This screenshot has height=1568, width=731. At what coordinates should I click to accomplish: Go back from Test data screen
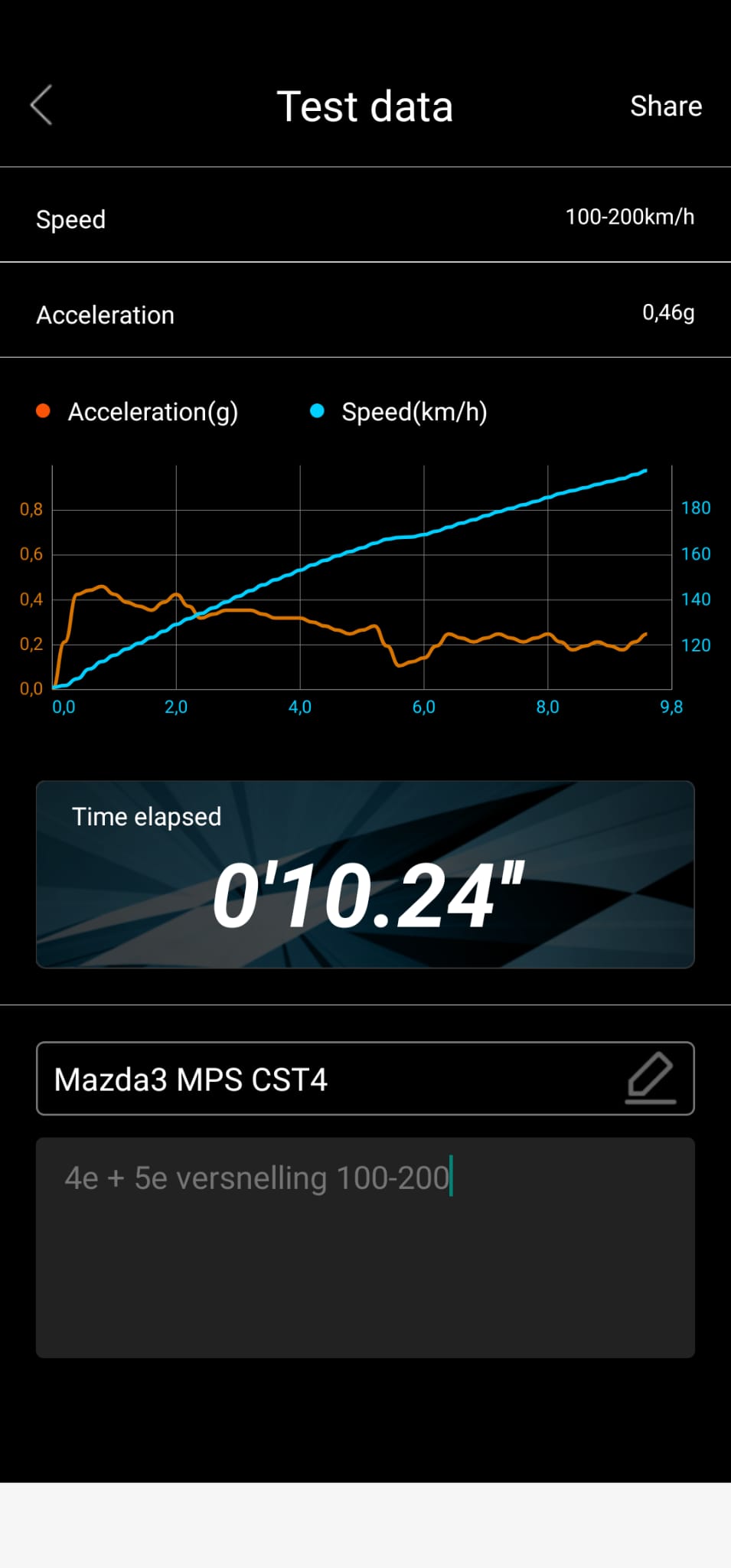tap(41, 105)
